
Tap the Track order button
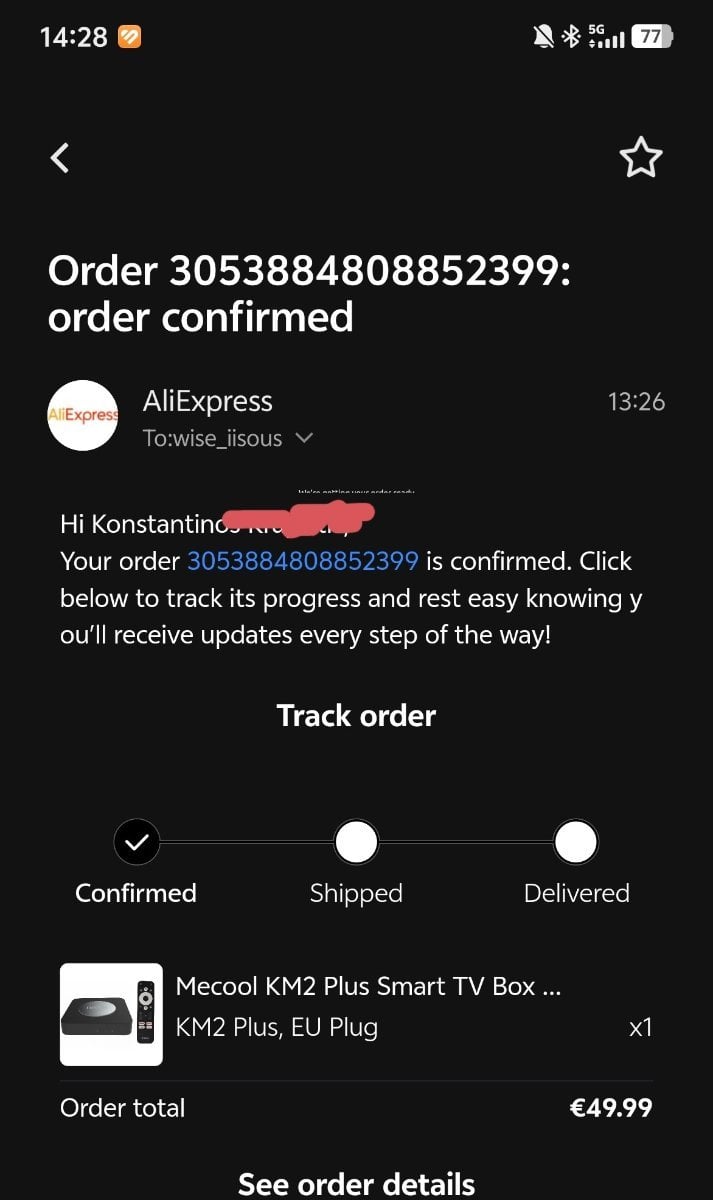click(356, 715)
